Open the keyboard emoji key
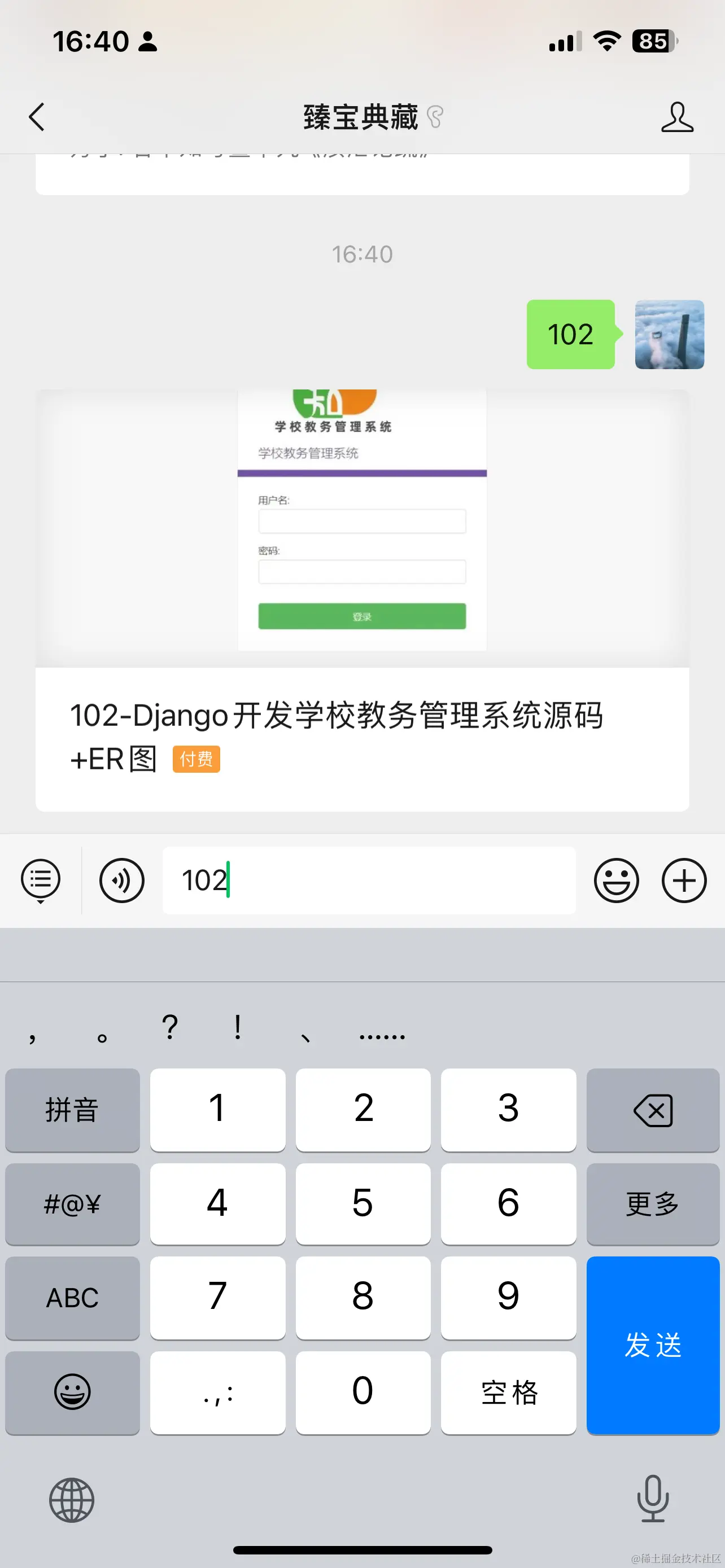The image size is (725, 1568). [x=72, y=1392]
